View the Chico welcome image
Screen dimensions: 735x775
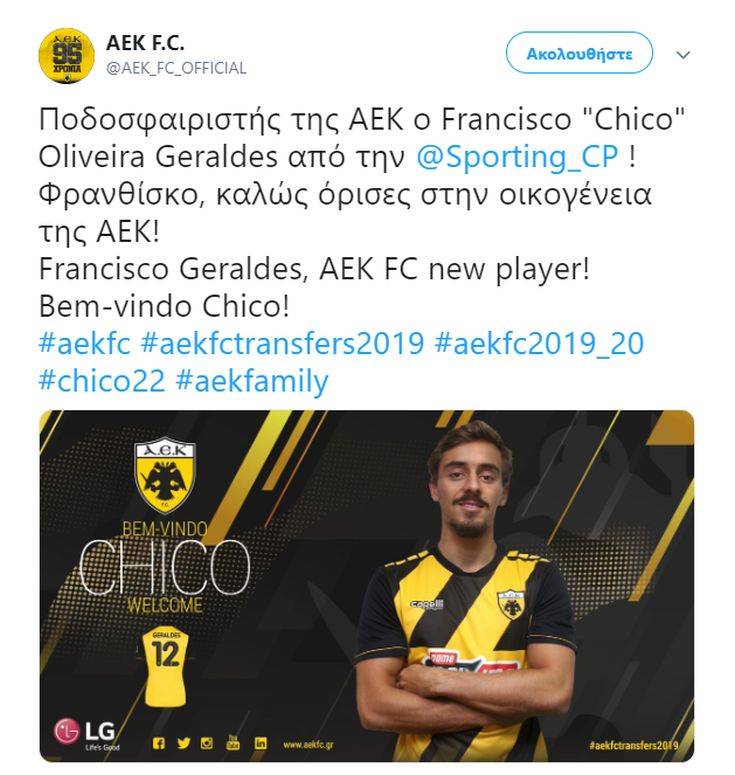point(367,586)
